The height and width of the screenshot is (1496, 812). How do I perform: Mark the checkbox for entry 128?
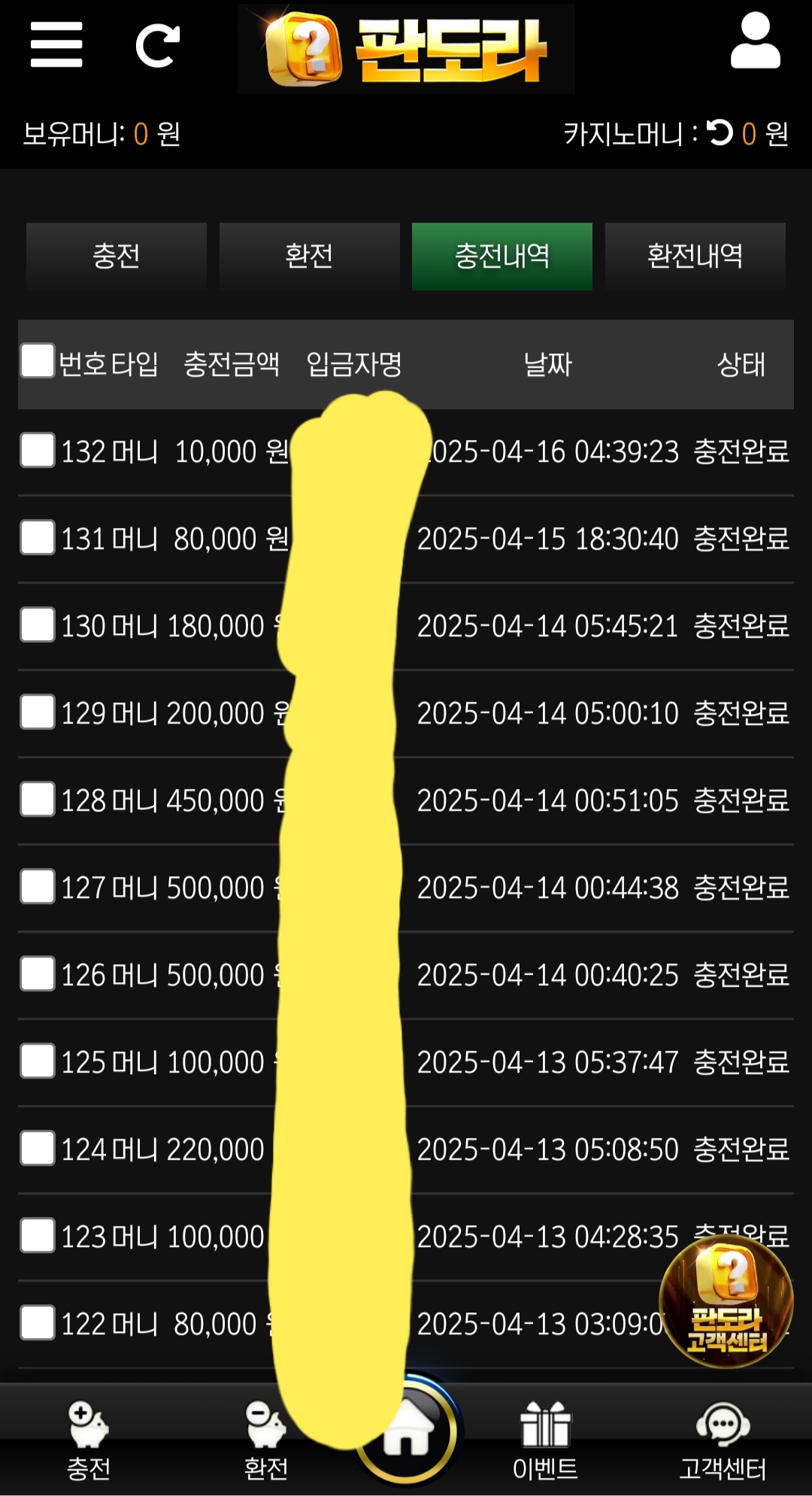pyautogui.click(x=38, y=799)
